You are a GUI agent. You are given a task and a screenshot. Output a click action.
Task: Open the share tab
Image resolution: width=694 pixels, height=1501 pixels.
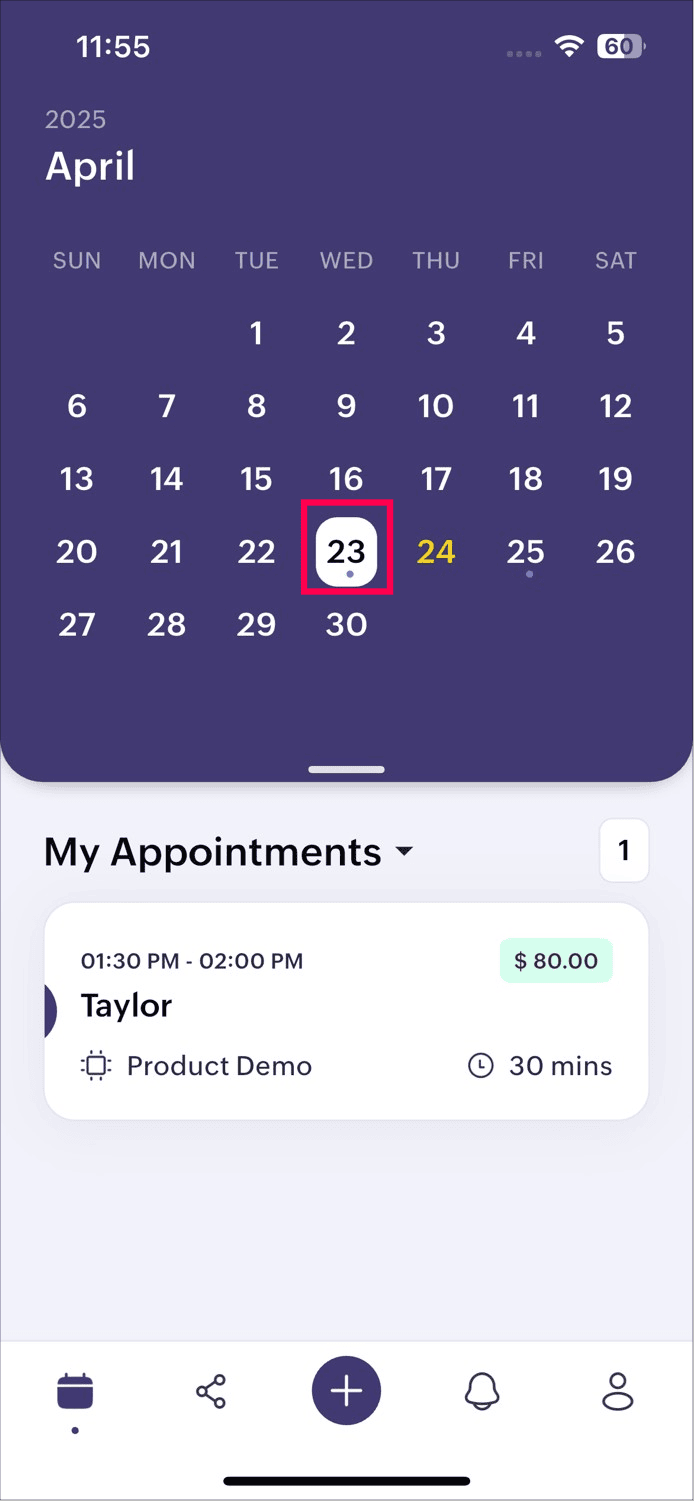point(211,1391)
